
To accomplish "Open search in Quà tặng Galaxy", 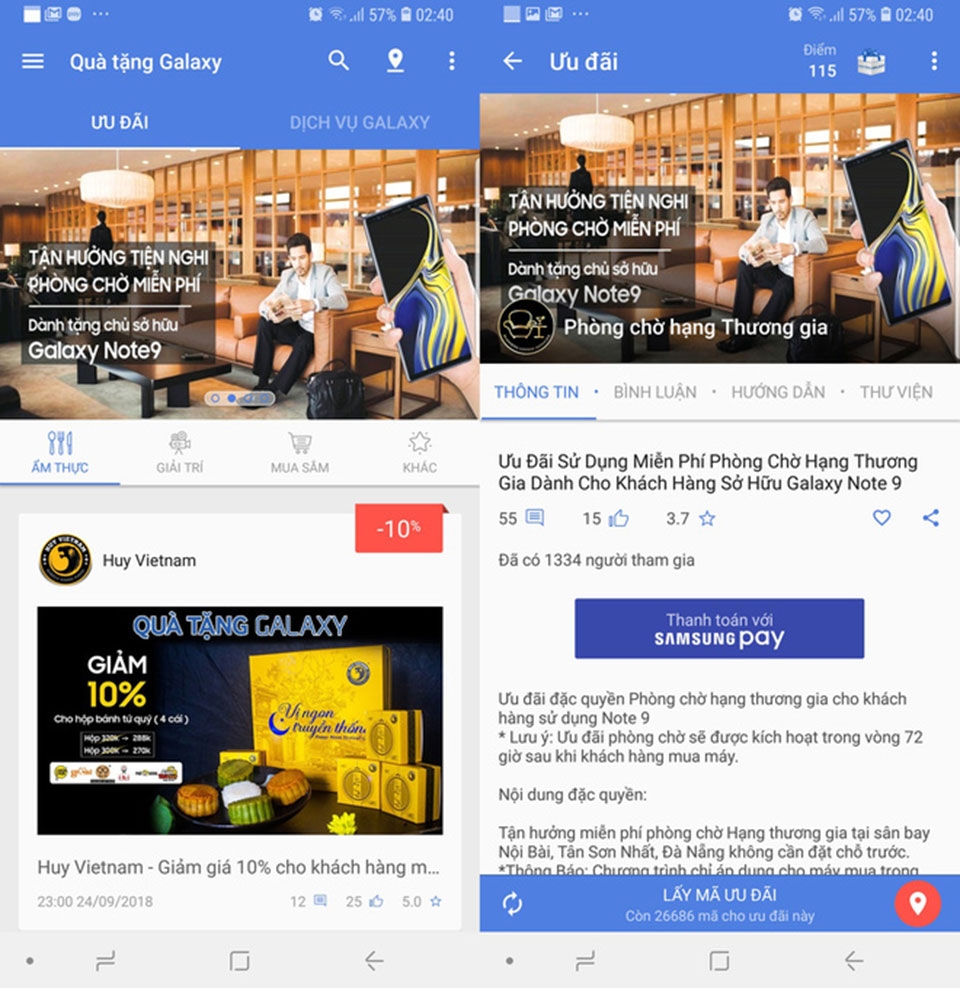I will tap(339, 61).
